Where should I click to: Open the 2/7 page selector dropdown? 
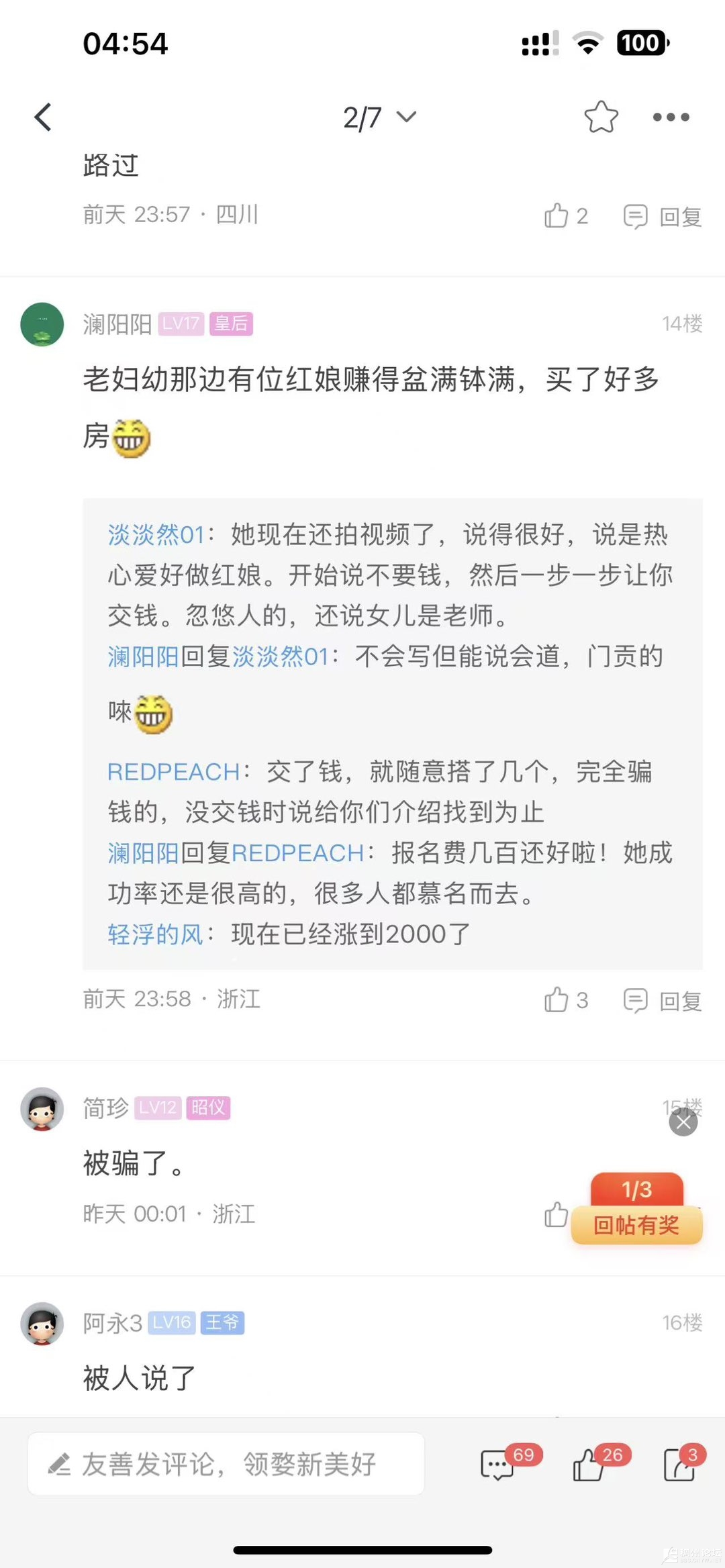[379, 117]
